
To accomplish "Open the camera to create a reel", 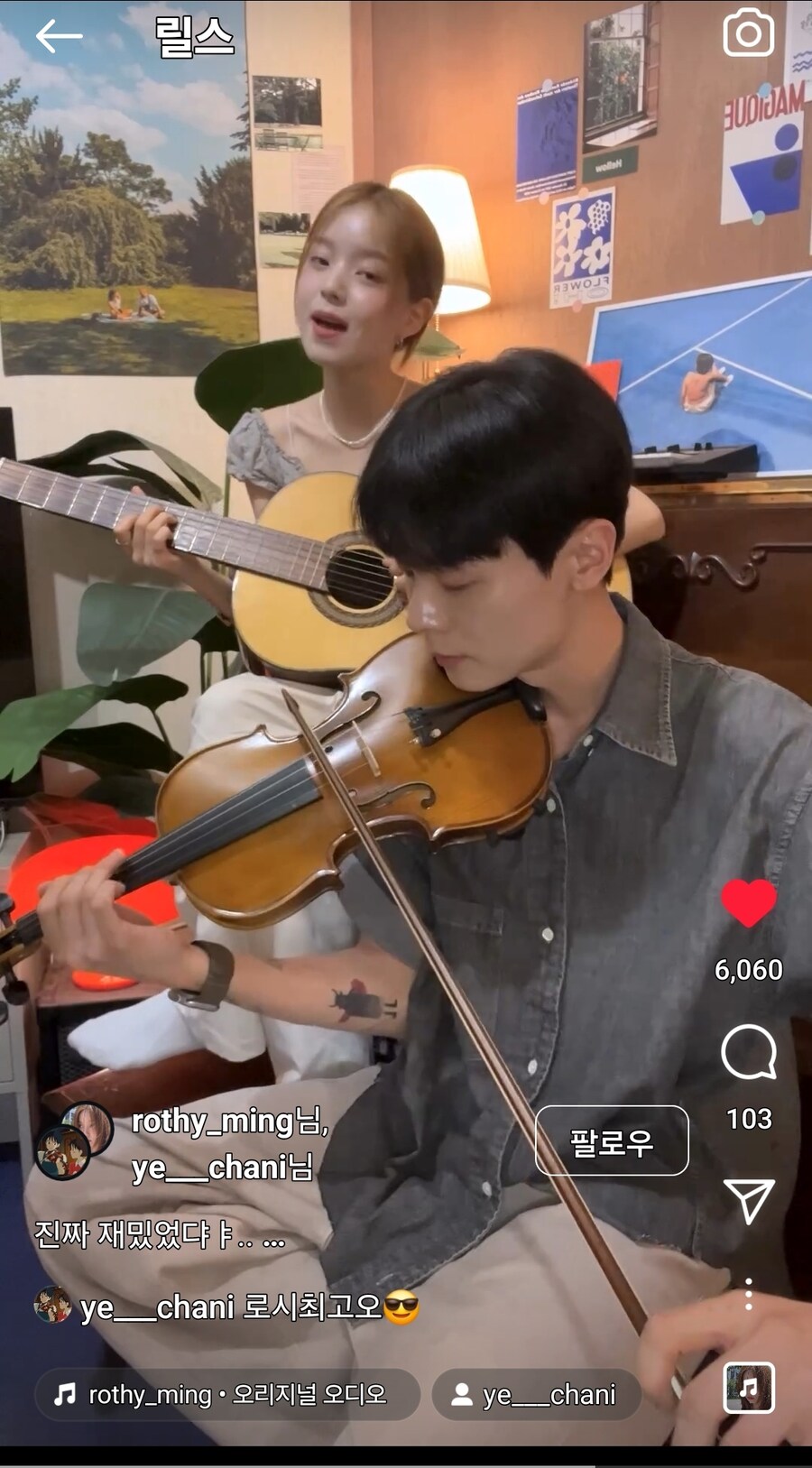I will 748,33.
